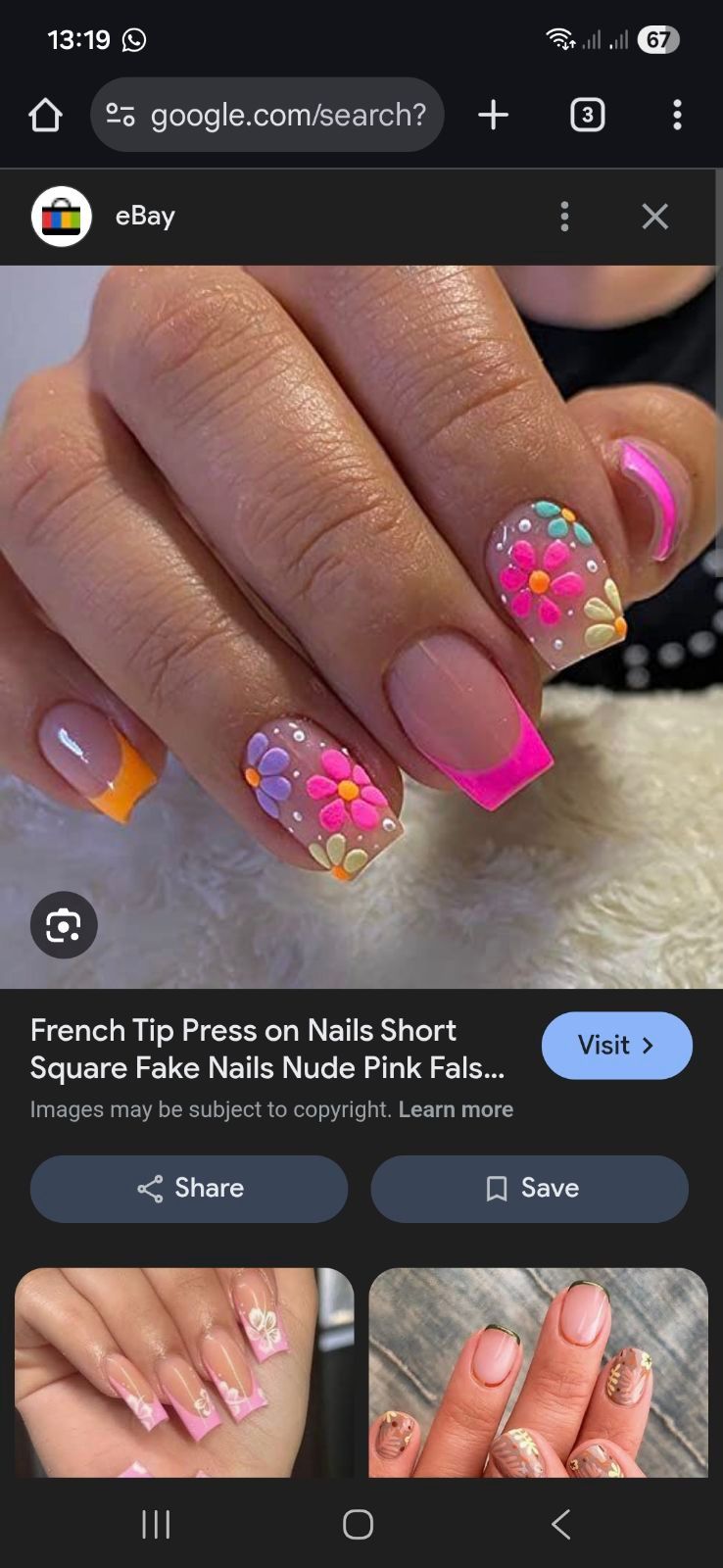Go to the browser home page

(x=45, y=116)
